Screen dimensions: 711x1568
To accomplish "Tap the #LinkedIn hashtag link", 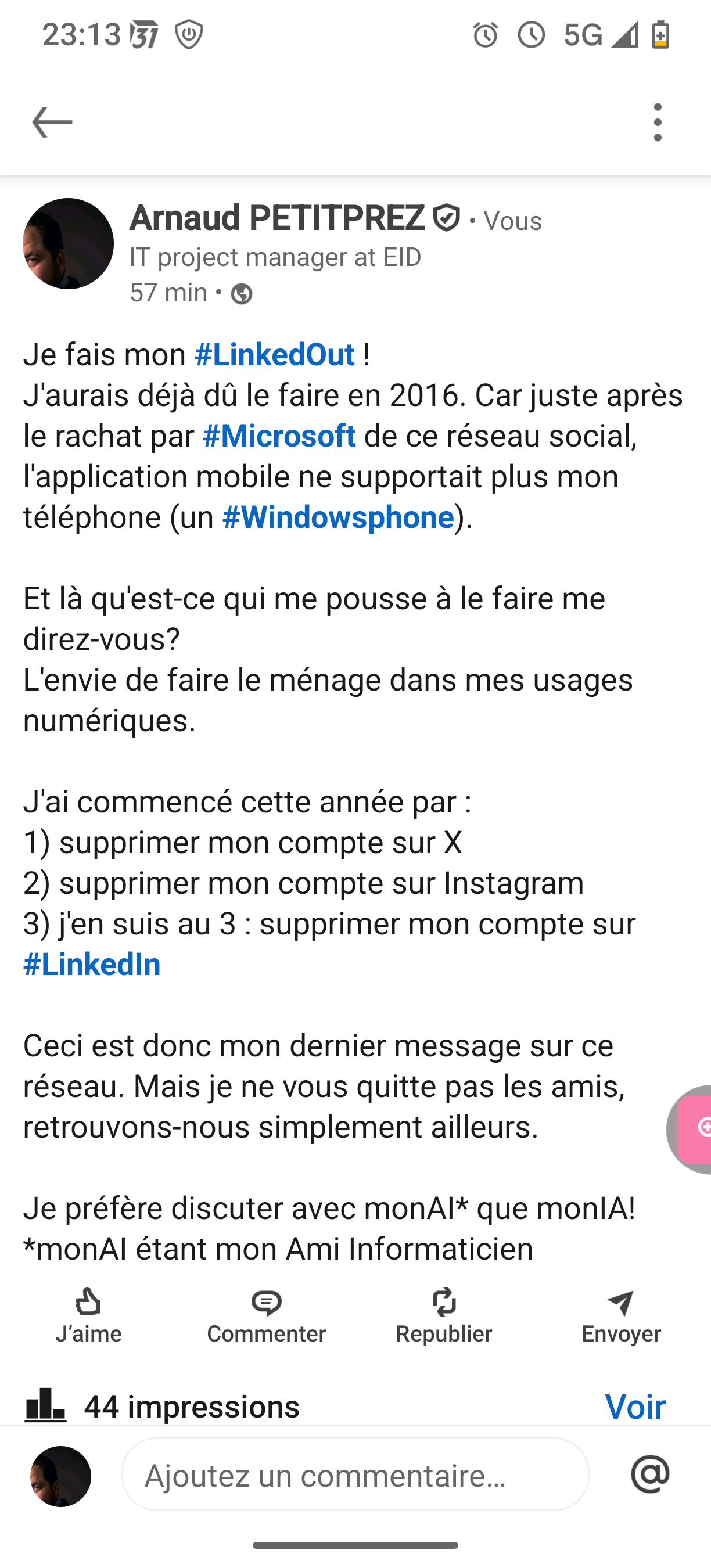I will [92, 964].
